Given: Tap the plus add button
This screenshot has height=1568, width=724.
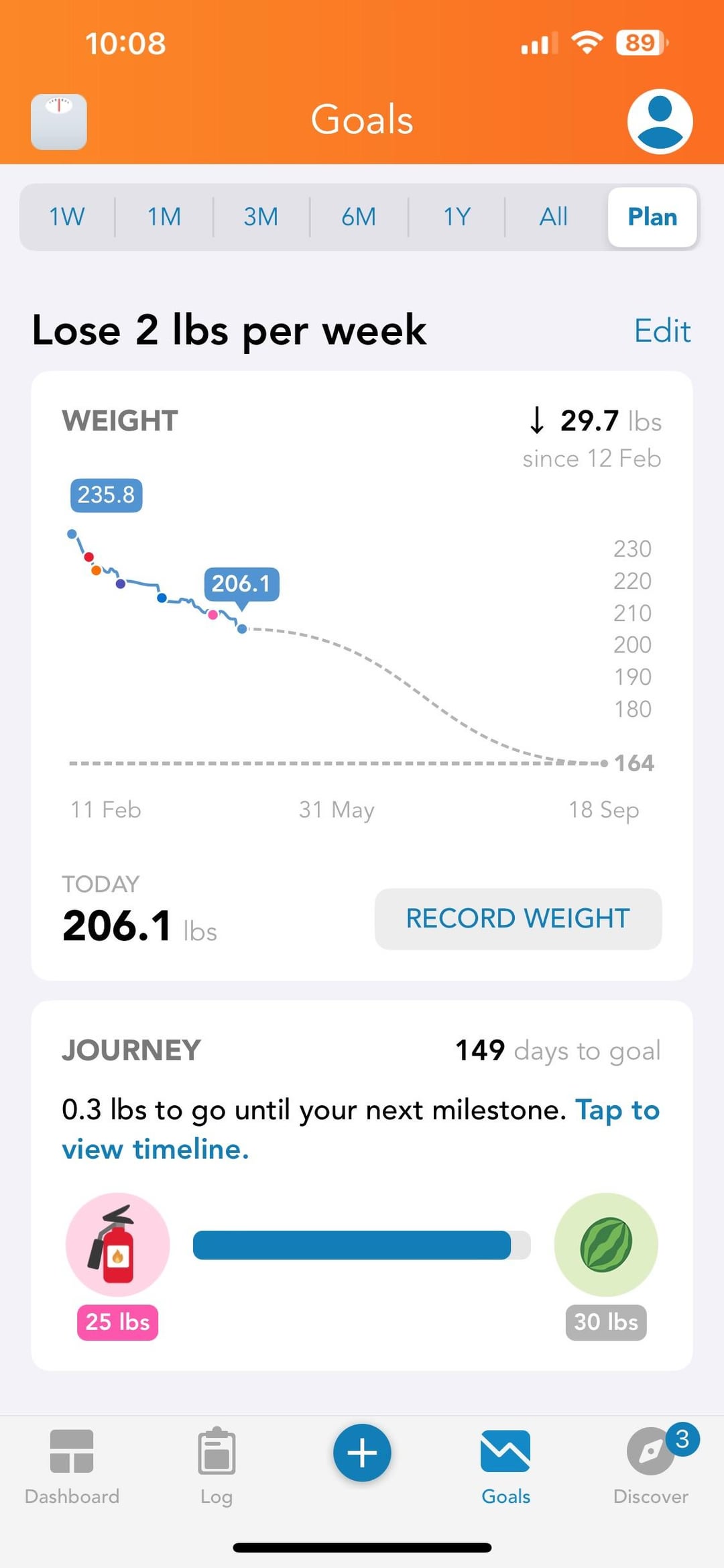Looking at the screenshot, I should click(362, 1453).
